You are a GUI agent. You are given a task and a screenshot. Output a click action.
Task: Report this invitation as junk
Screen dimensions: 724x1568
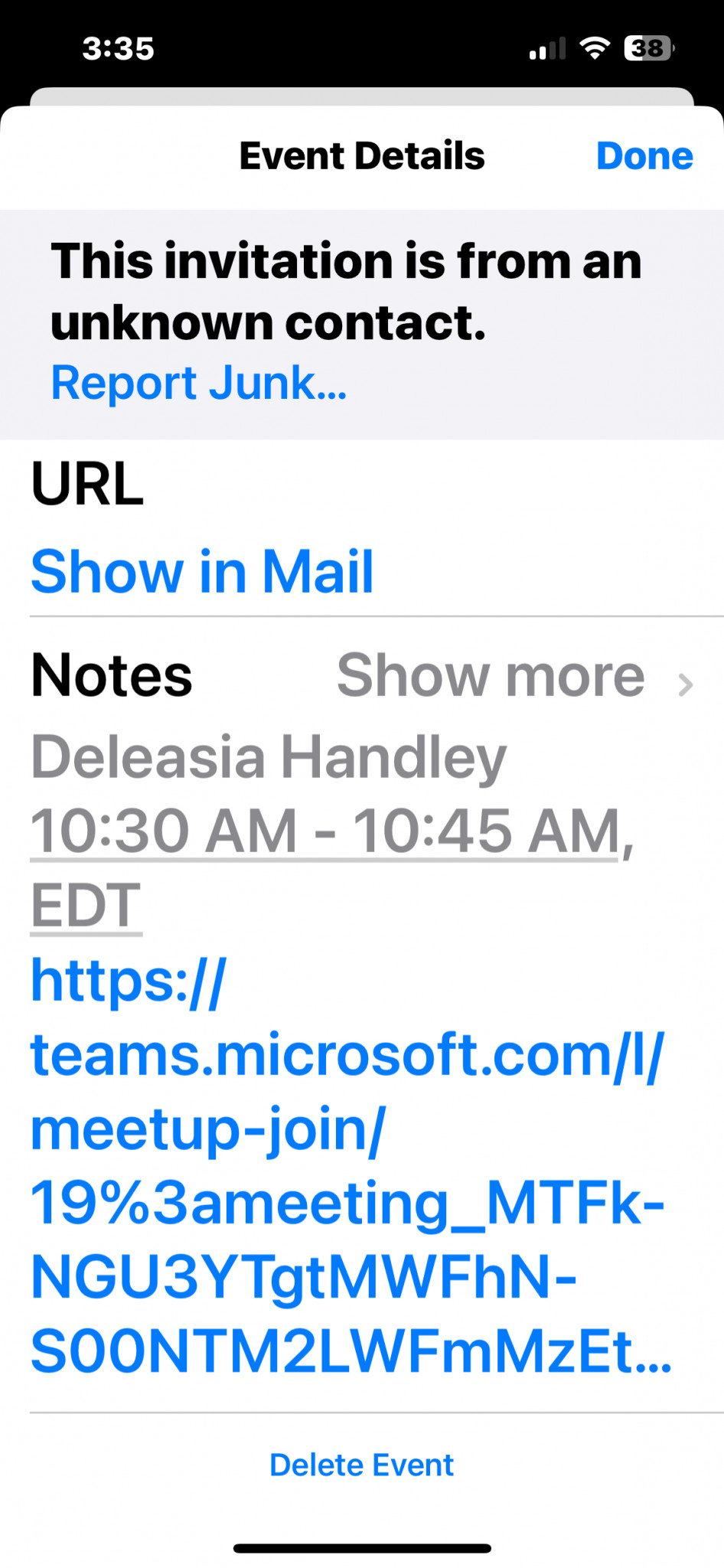(198, 383)
